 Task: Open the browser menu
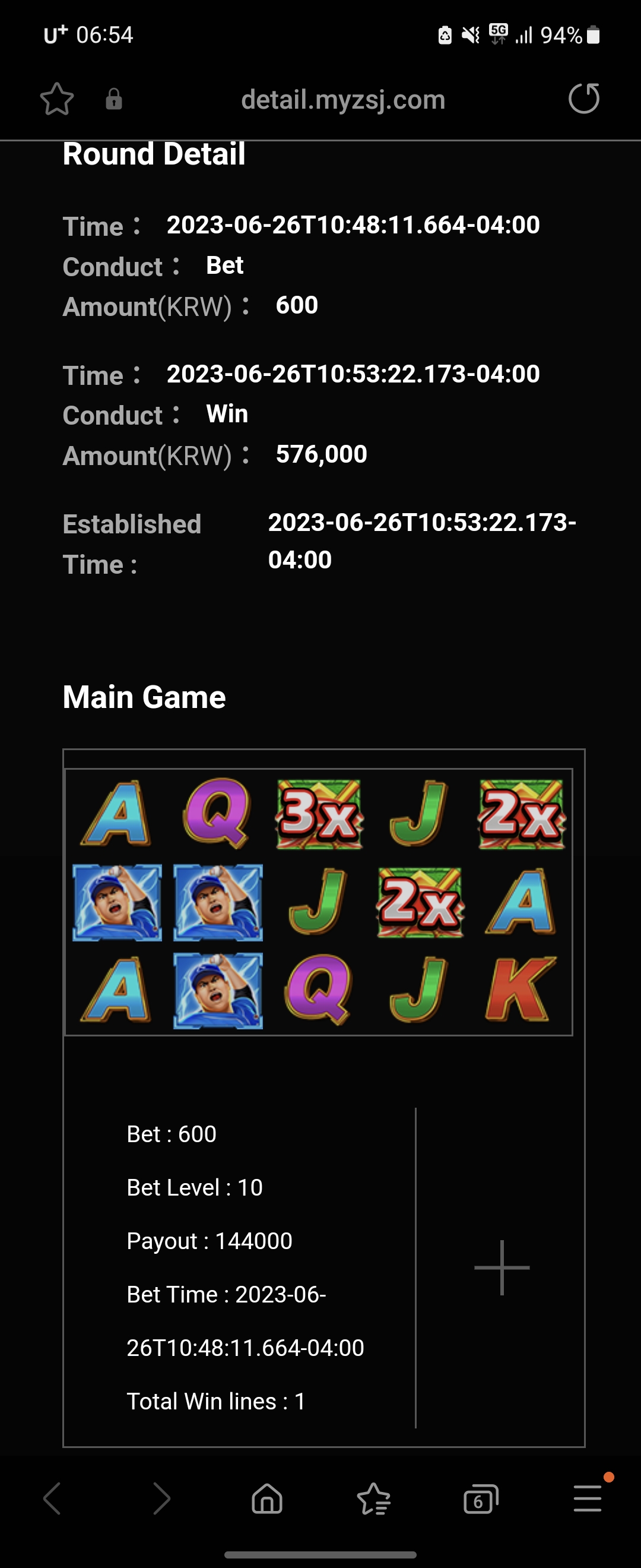588,1498
